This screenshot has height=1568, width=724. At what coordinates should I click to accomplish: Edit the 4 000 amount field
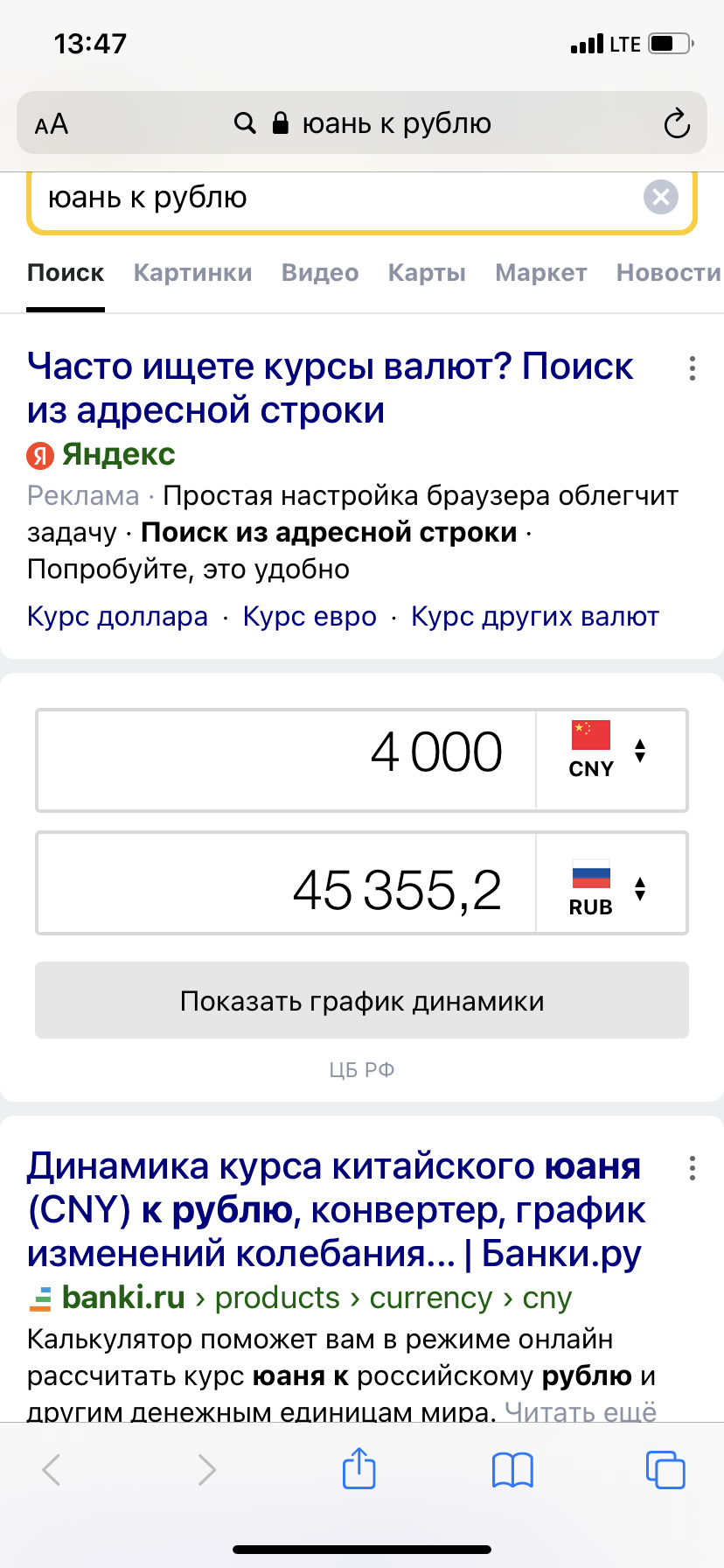(286, 752)
